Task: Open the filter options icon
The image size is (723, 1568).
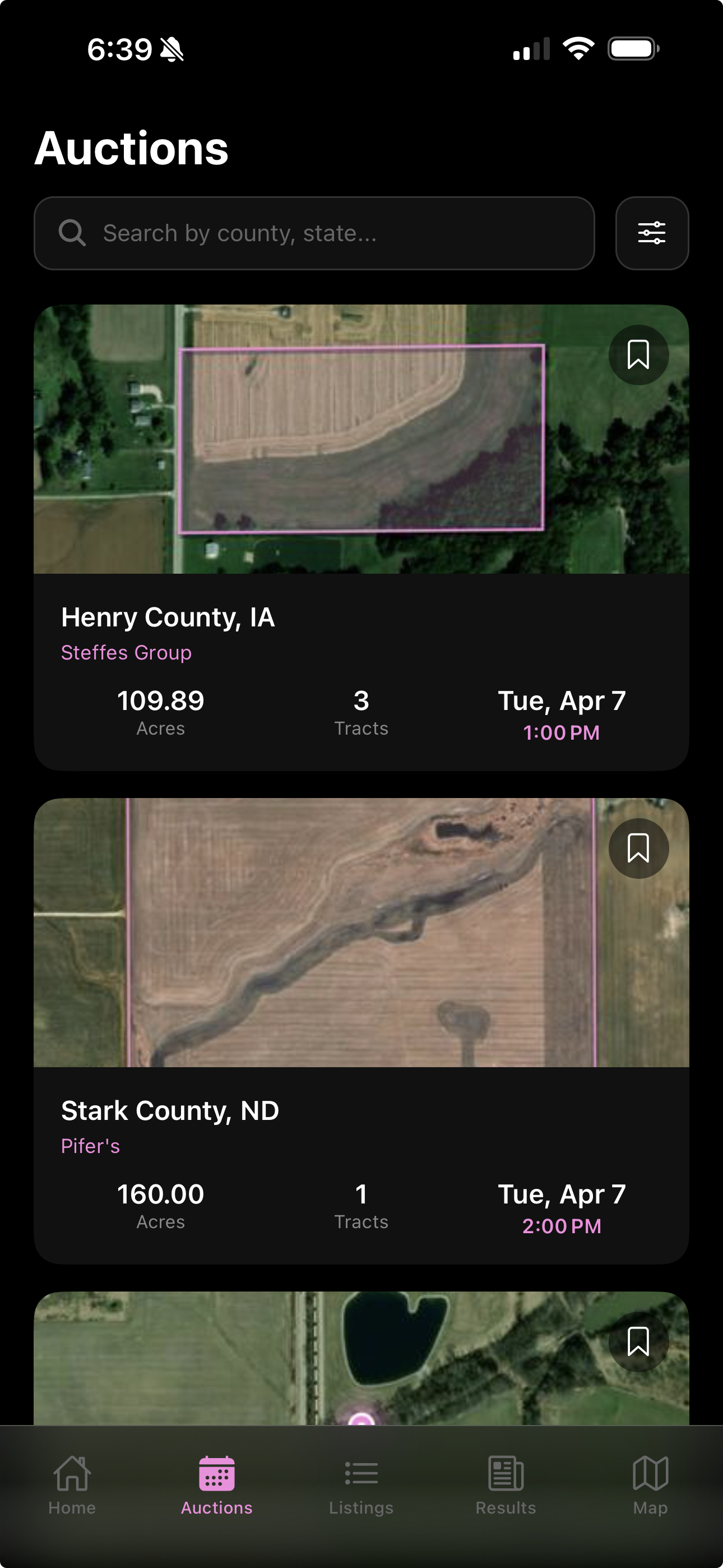Action: click(x=651, y=233)
